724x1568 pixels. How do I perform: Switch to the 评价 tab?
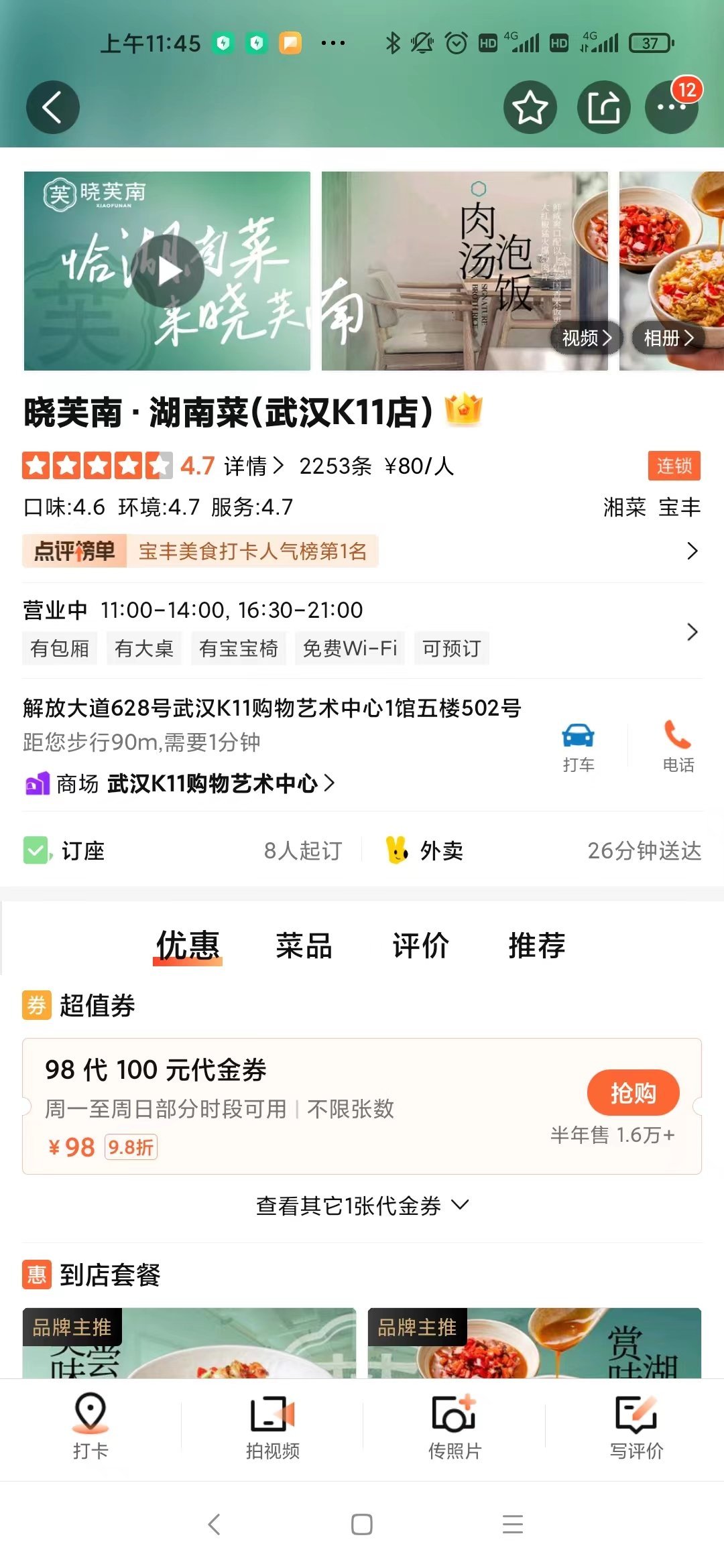[x=420, y=945]
